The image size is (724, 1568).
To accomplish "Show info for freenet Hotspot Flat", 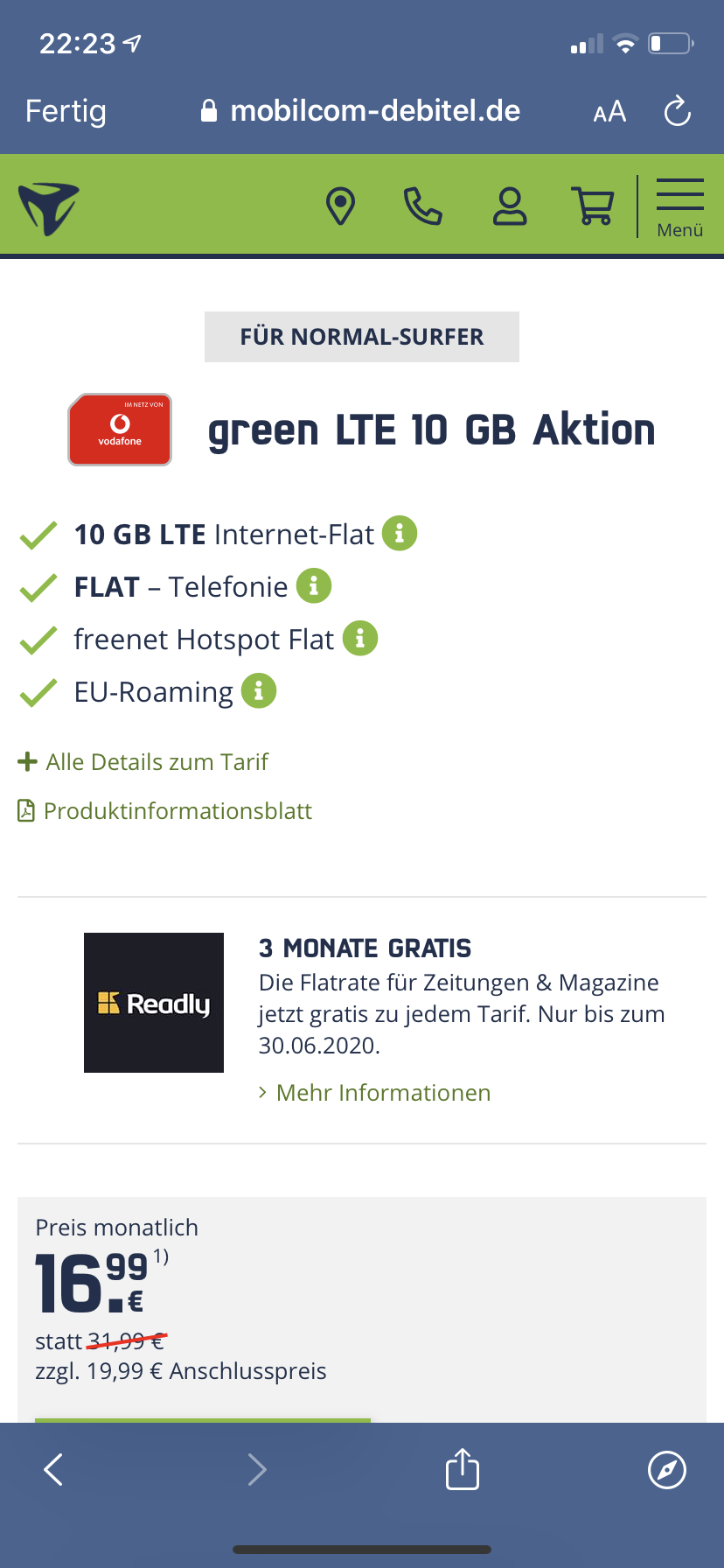I will click(x=359, y=638).
